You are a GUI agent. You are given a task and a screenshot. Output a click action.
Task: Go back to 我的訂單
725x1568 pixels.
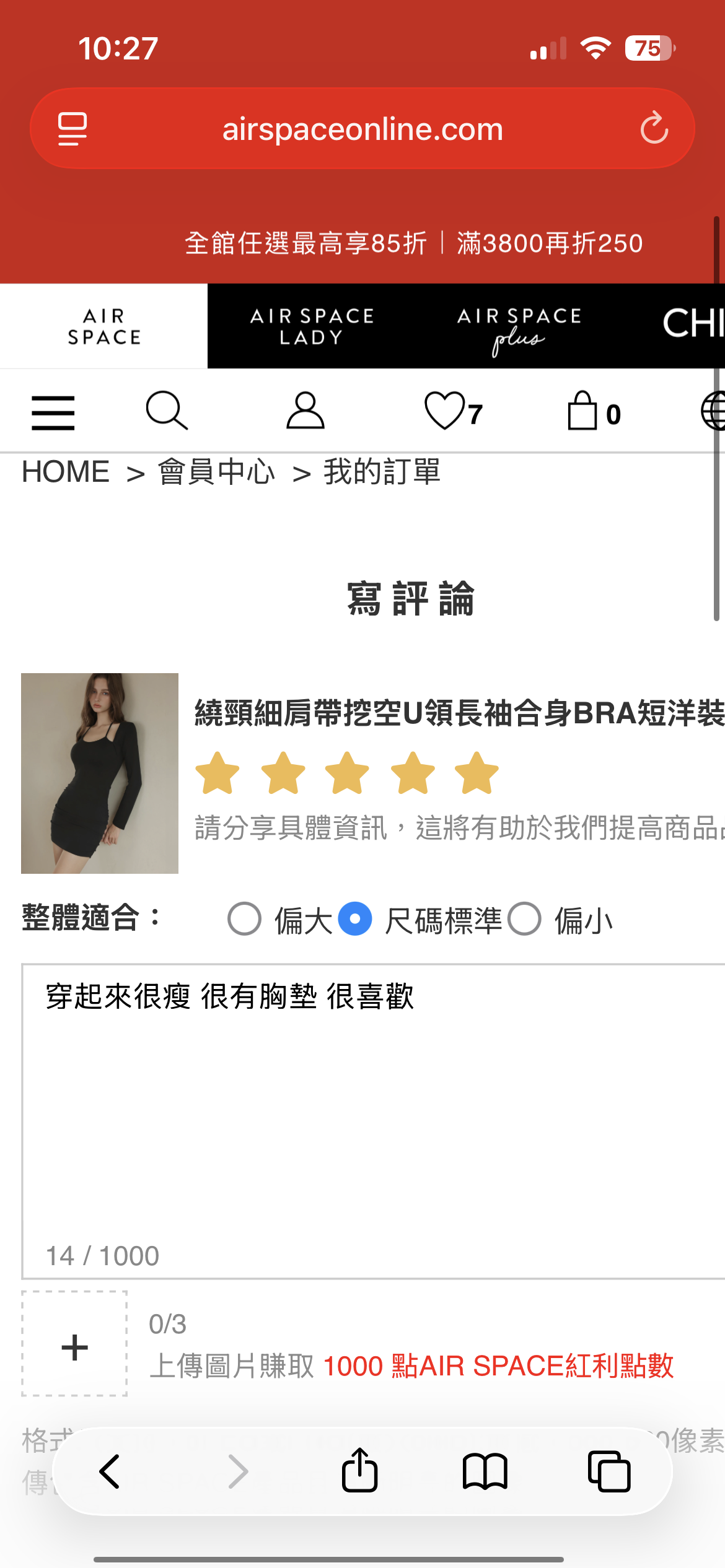(382, 472)
